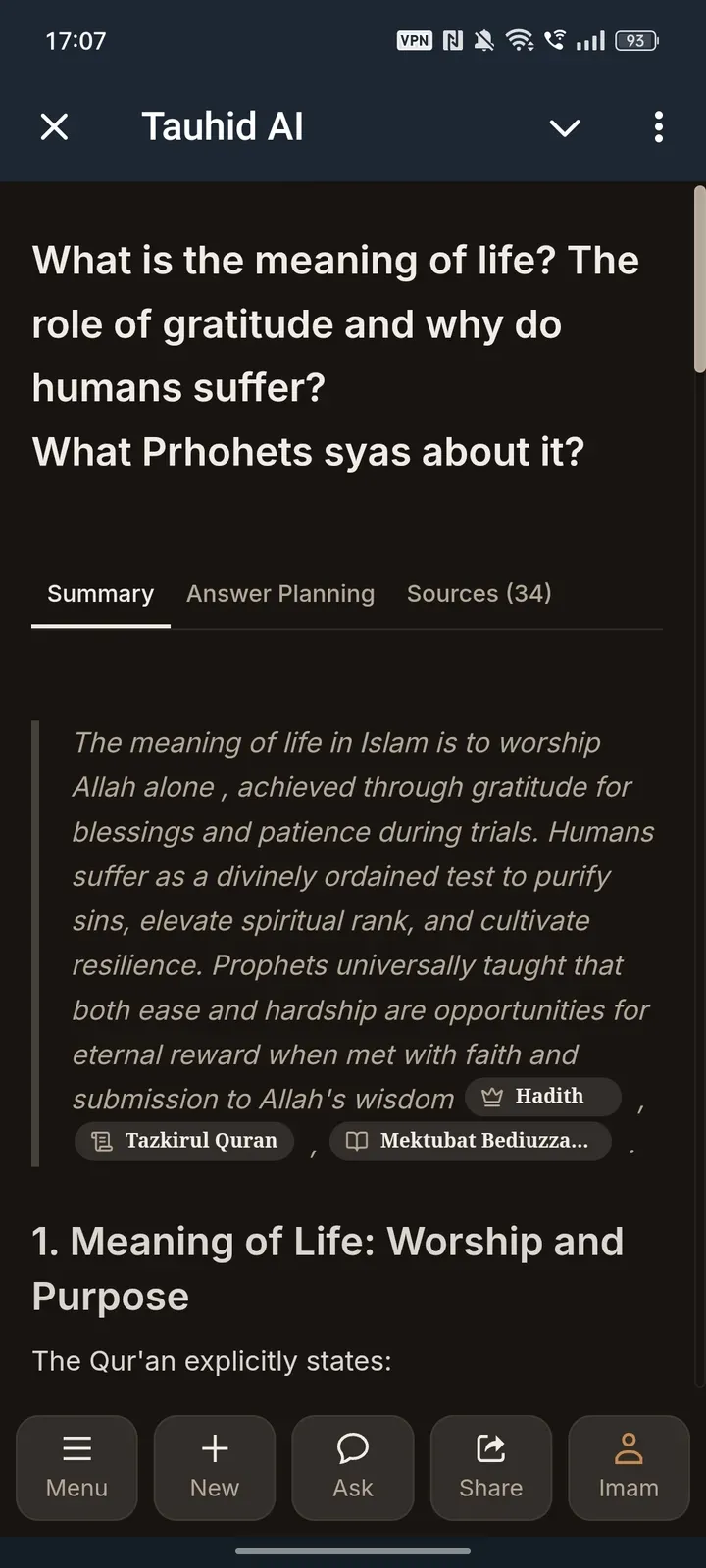Open the three-dot overflow menu

coord(658,126)
